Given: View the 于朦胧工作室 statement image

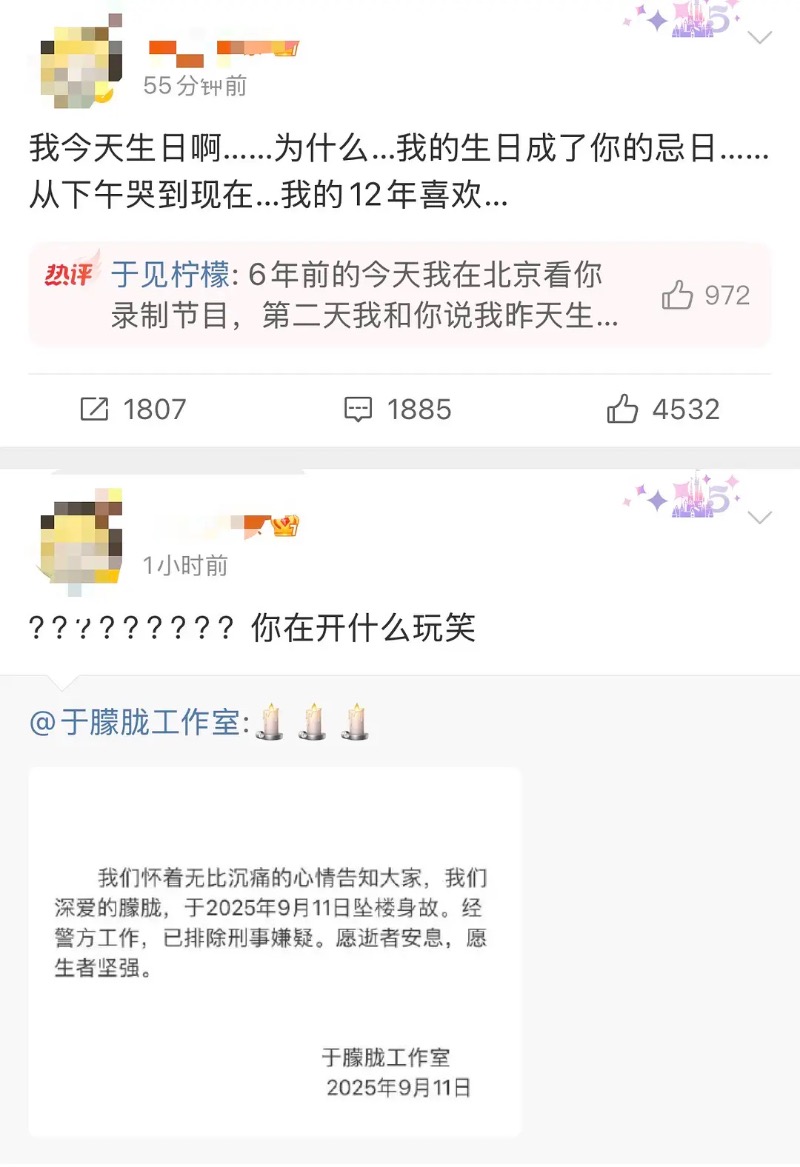Looking at the screenshot, I should [x=275, y=952].
